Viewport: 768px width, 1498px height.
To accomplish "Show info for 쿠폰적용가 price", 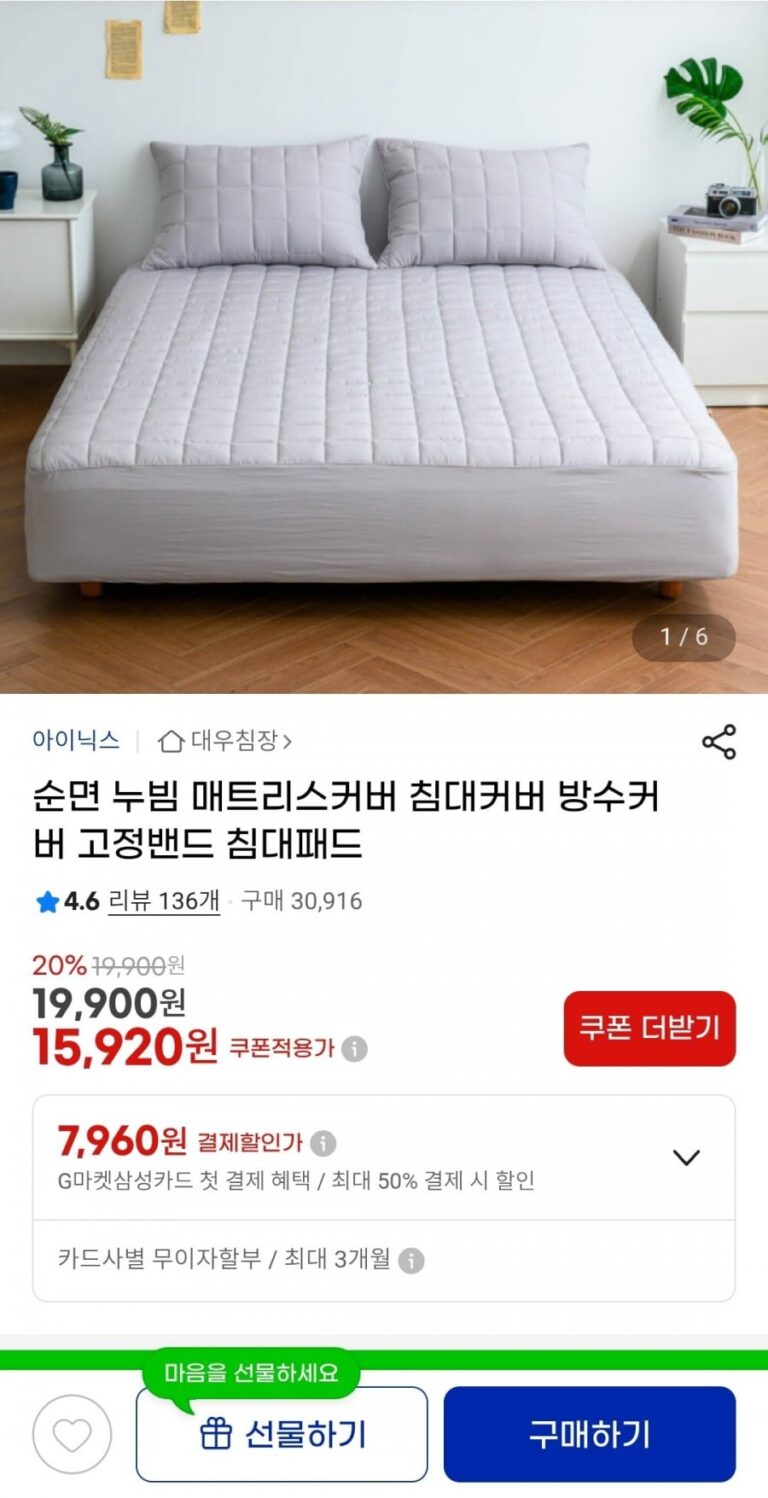I will coord(354,1049).
